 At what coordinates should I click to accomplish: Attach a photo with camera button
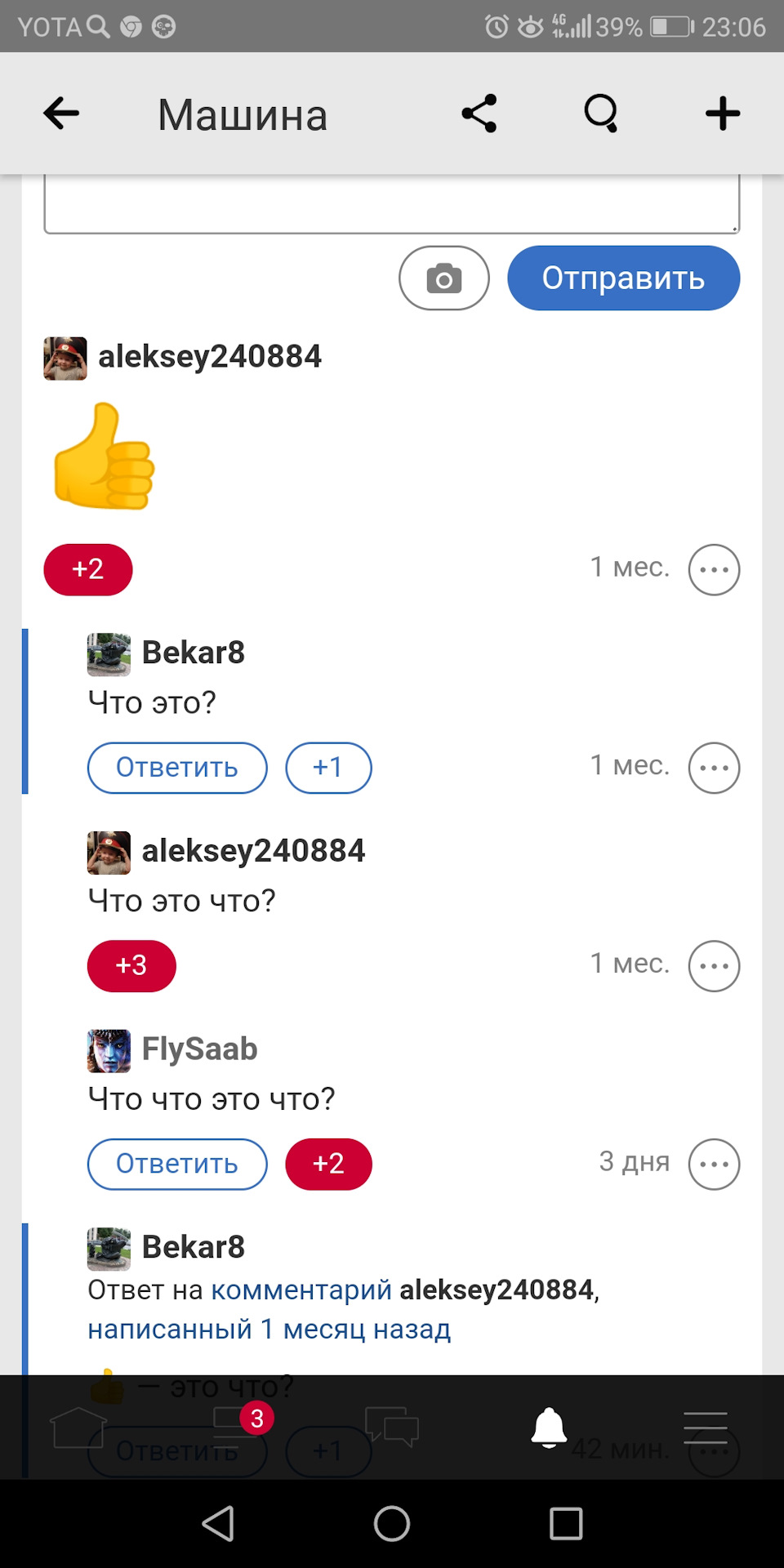[443, 278]
